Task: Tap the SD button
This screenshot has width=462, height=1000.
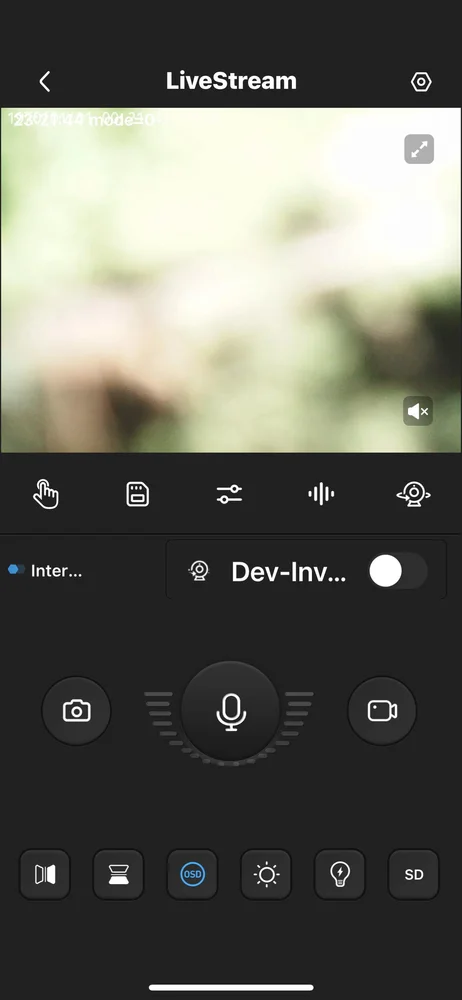Action: 414,874
